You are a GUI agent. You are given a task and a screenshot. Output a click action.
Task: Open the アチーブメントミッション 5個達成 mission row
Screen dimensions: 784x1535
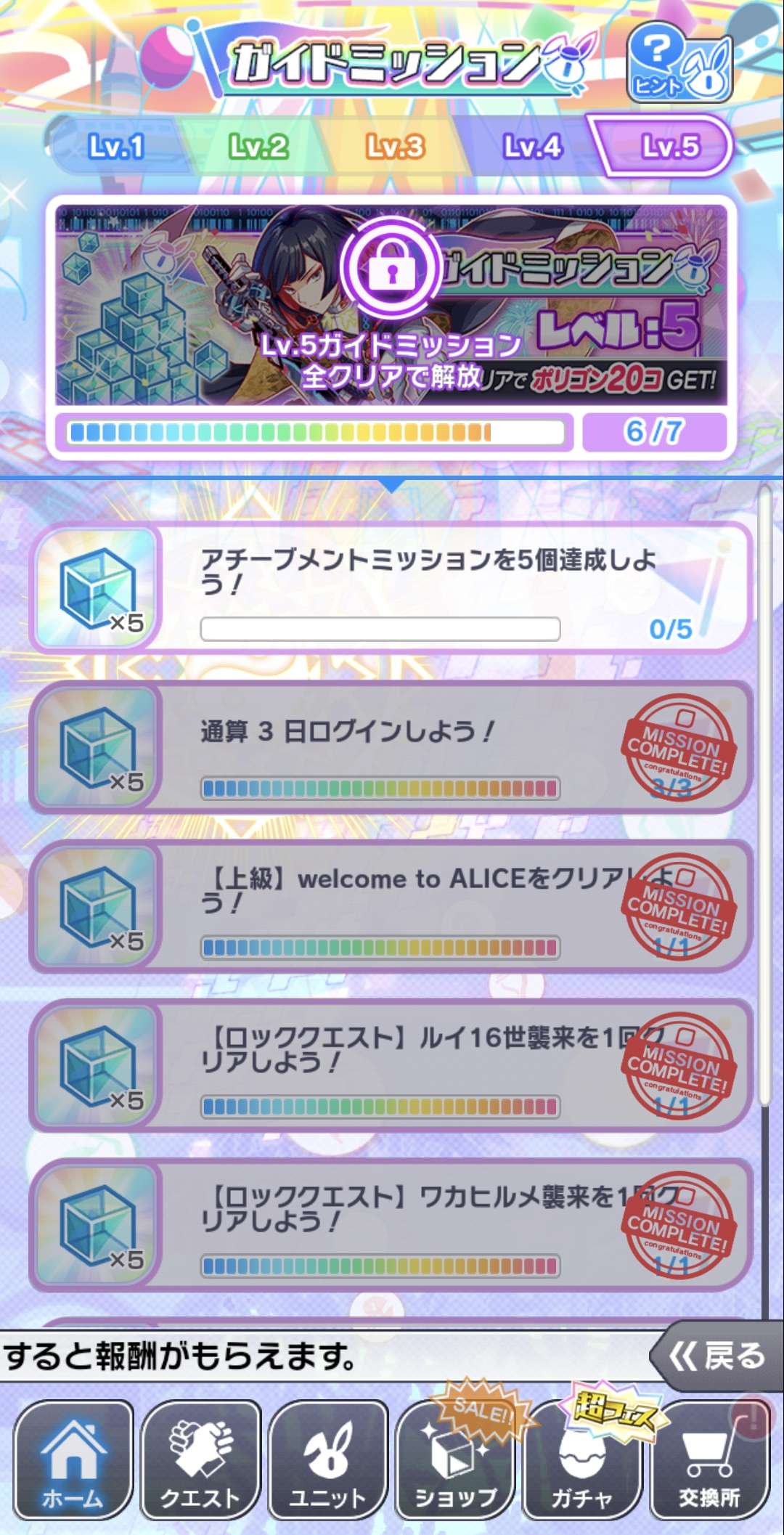[390, 587]
